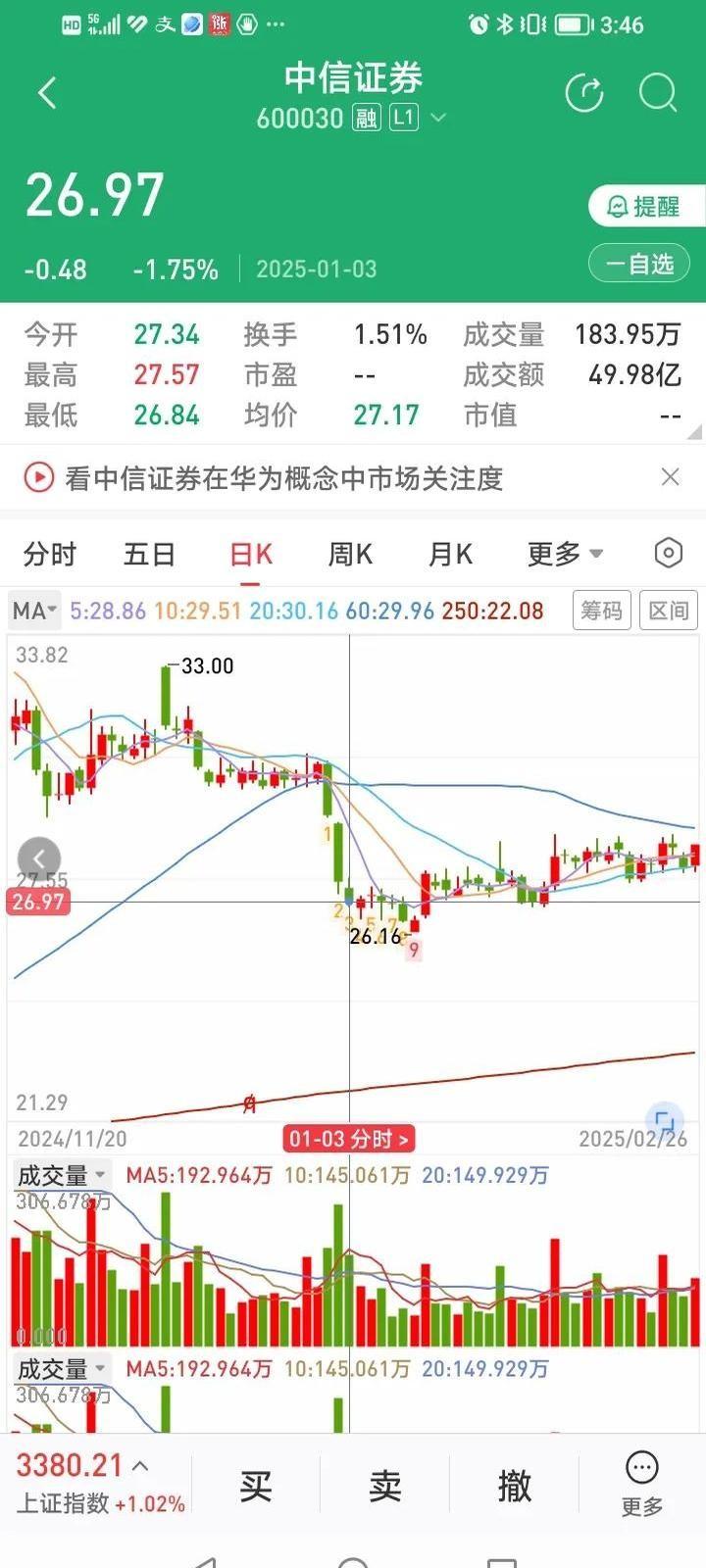Switch to the 周K tab
The width and height of the screenshot is (706, 1568).
tap(350, 554)
